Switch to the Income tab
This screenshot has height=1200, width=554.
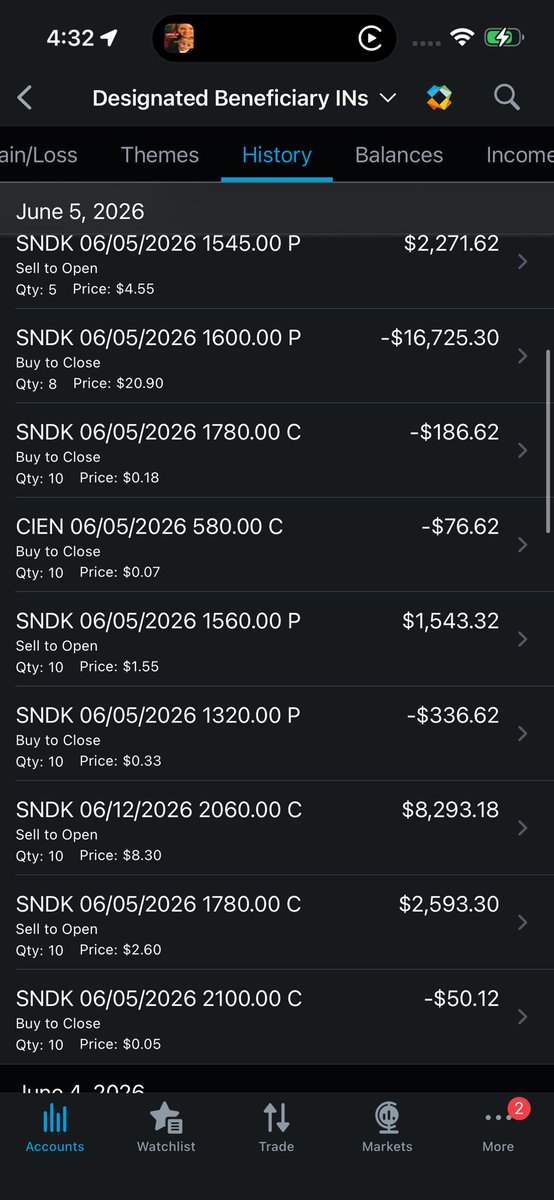click(x=519, y=155)
